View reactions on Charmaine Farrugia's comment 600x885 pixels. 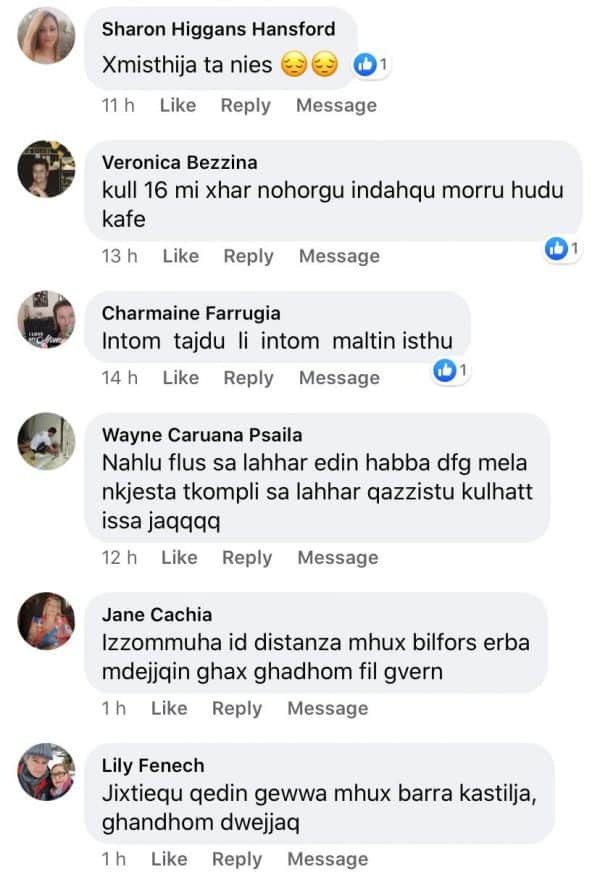tap(450, 371)
